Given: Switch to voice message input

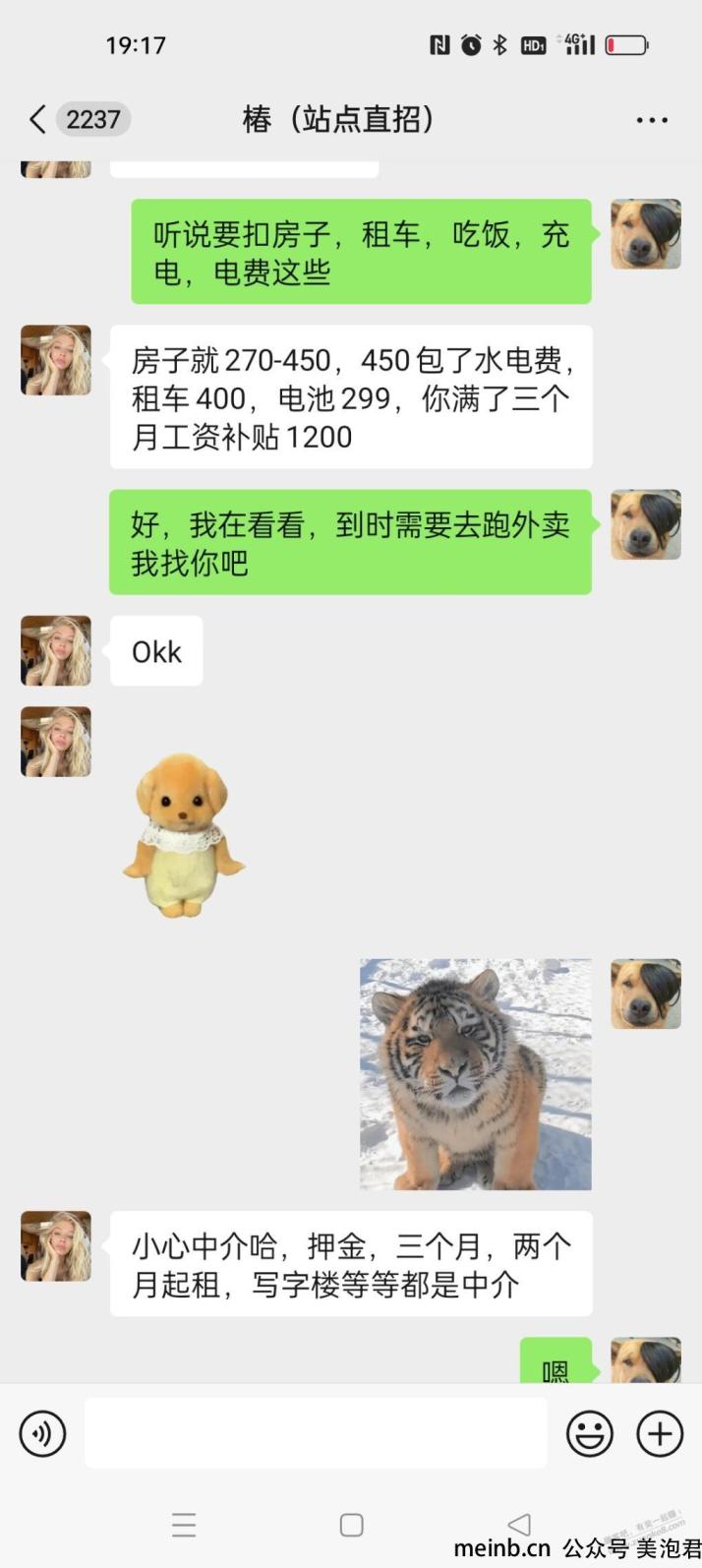Looking at the screenshot, I should (42, 1433).
